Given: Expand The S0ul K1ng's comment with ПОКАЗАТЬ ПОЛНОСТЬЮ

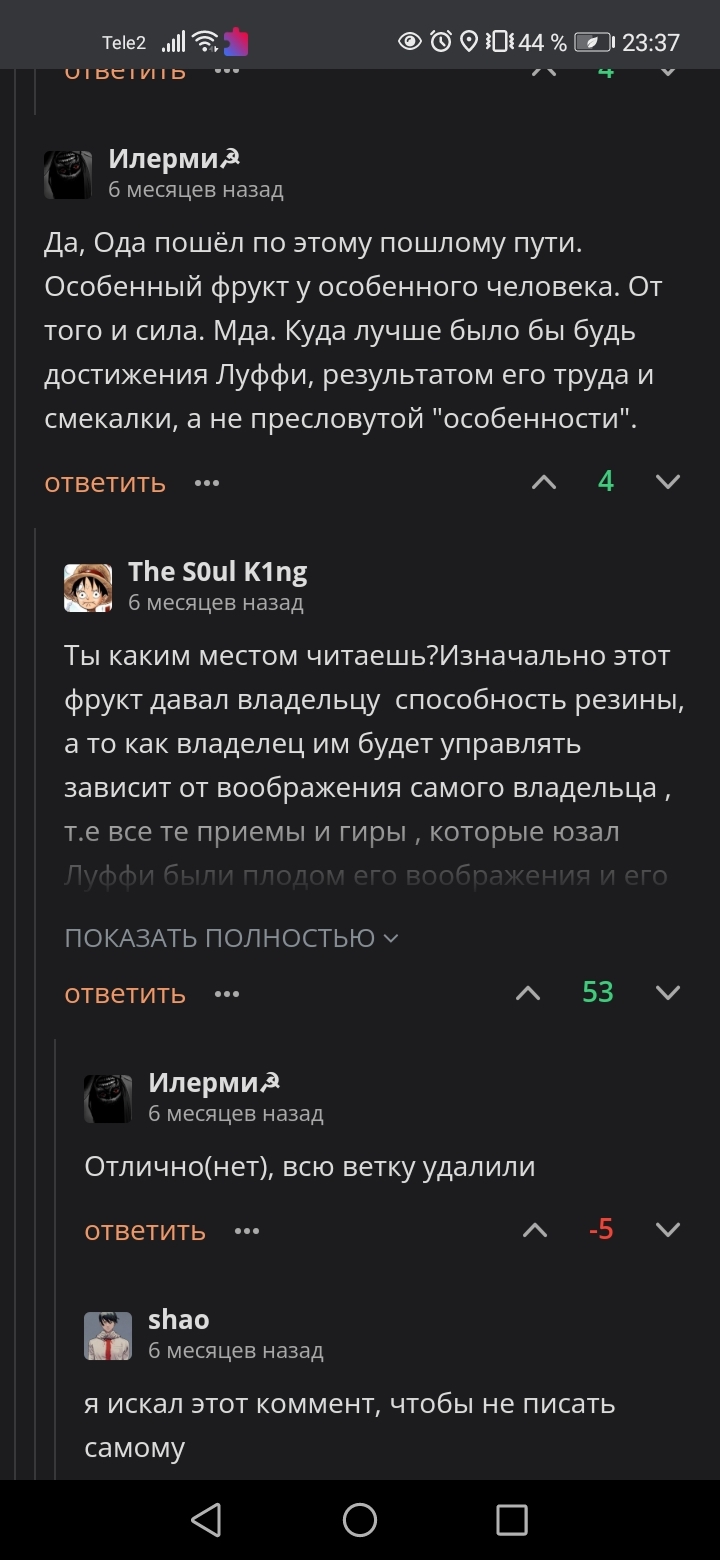Looking at the screenshot, I should click(x=231, y=938).
